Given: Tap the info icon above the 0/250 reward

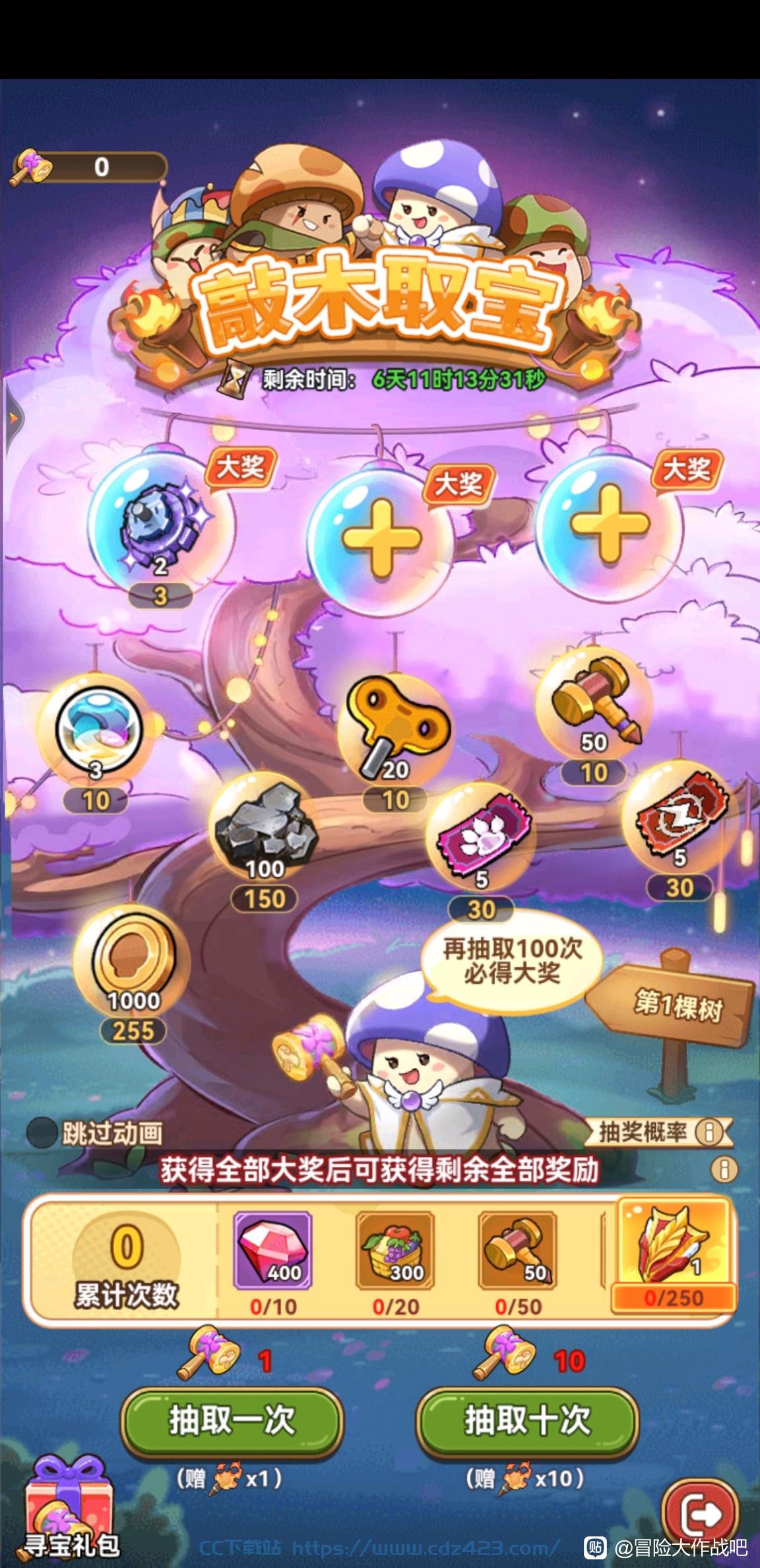Looking at the screenshot, I should click(x=724, y=1169).
